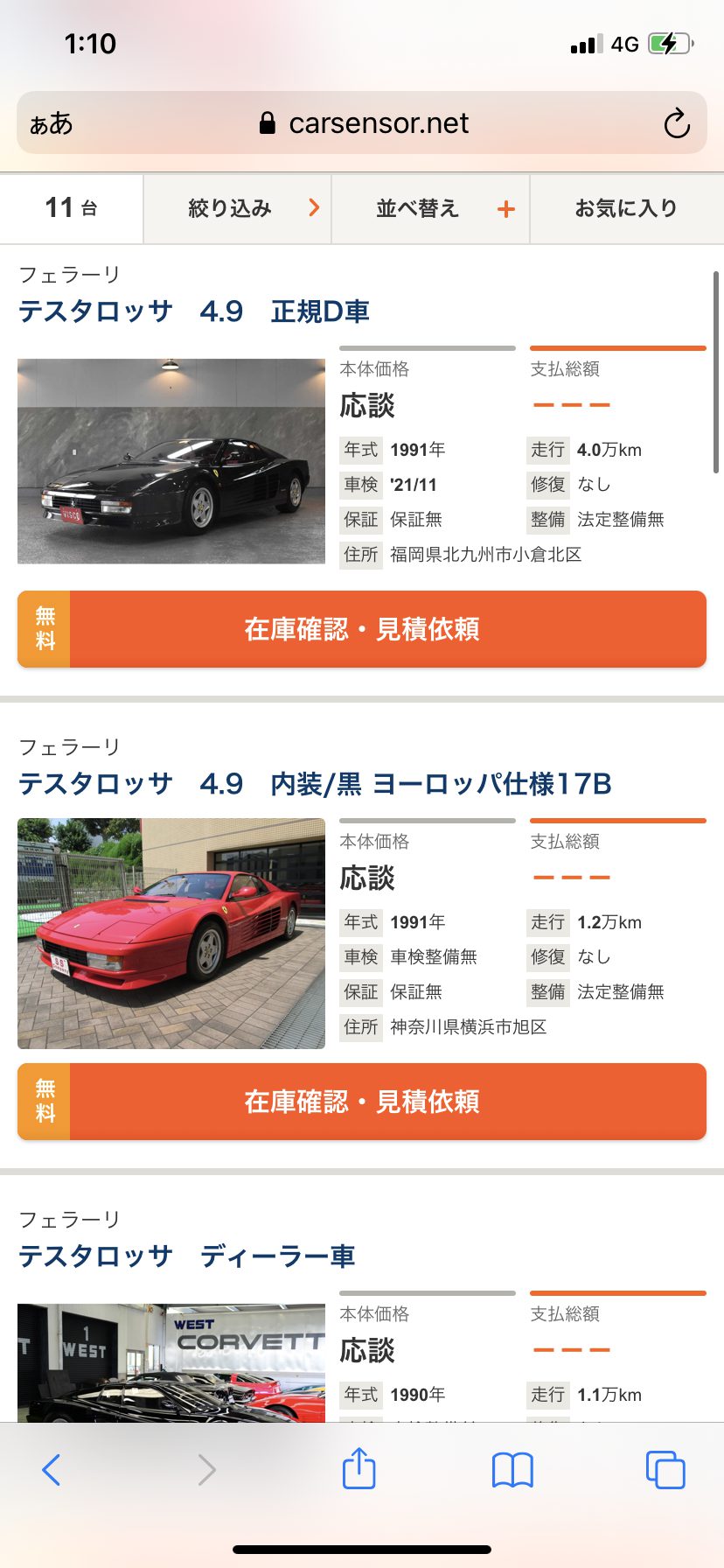Request estimate for the 福岡県北九州市 Testarossa

pyautogui.click(x=362, y=629)
